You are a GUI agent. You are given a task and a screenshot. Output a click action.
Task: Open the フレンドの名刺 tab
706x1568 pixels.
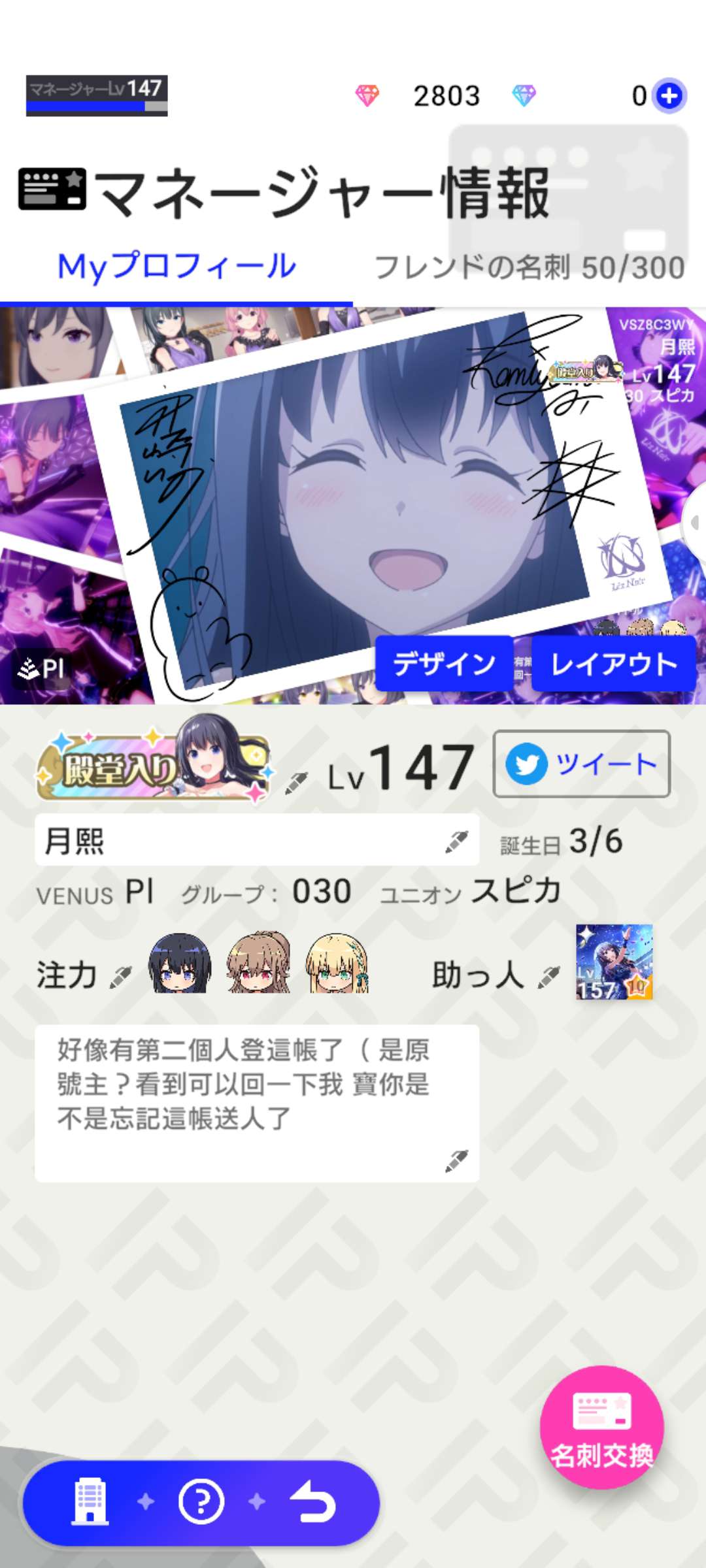(529, 268)
